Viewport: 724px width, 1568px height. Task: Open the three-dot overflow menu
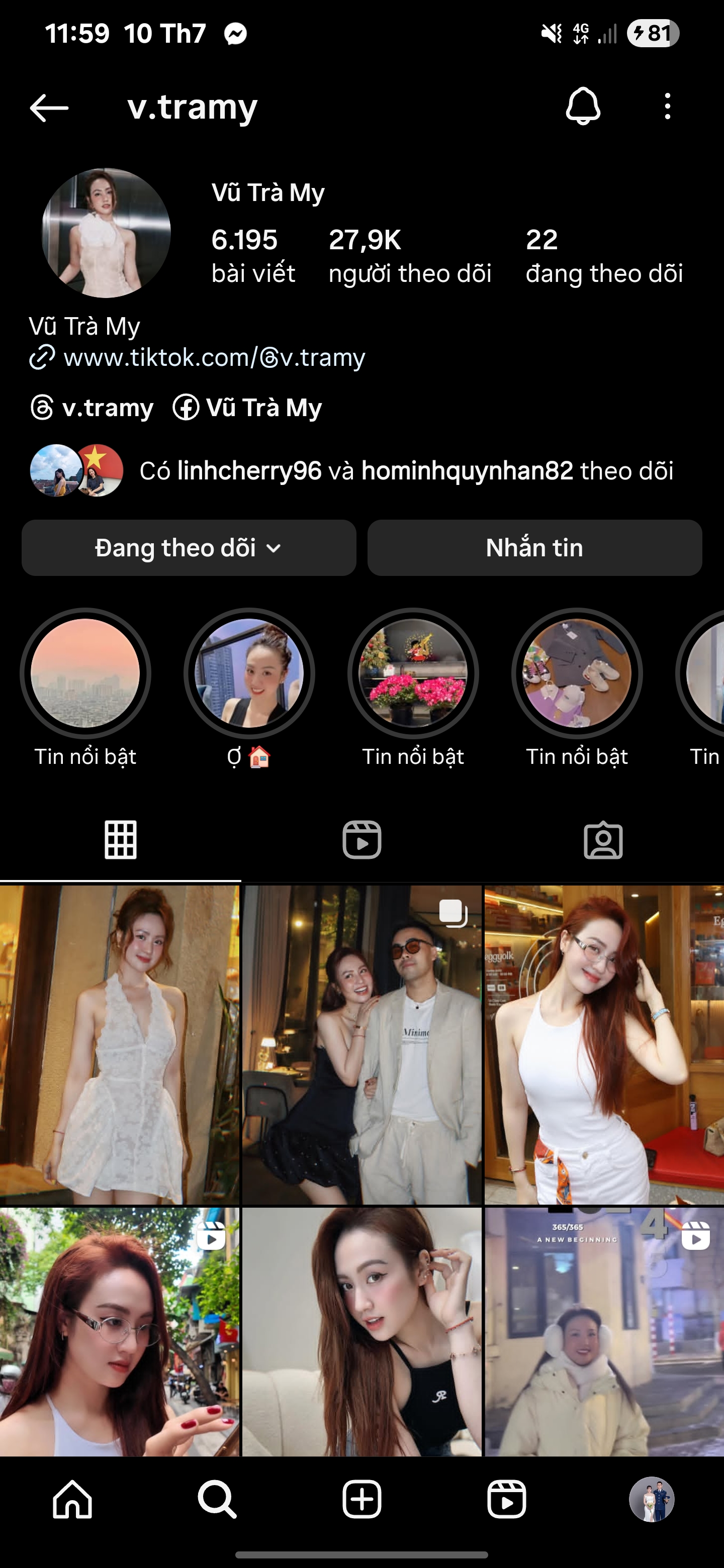pos(667,107)
